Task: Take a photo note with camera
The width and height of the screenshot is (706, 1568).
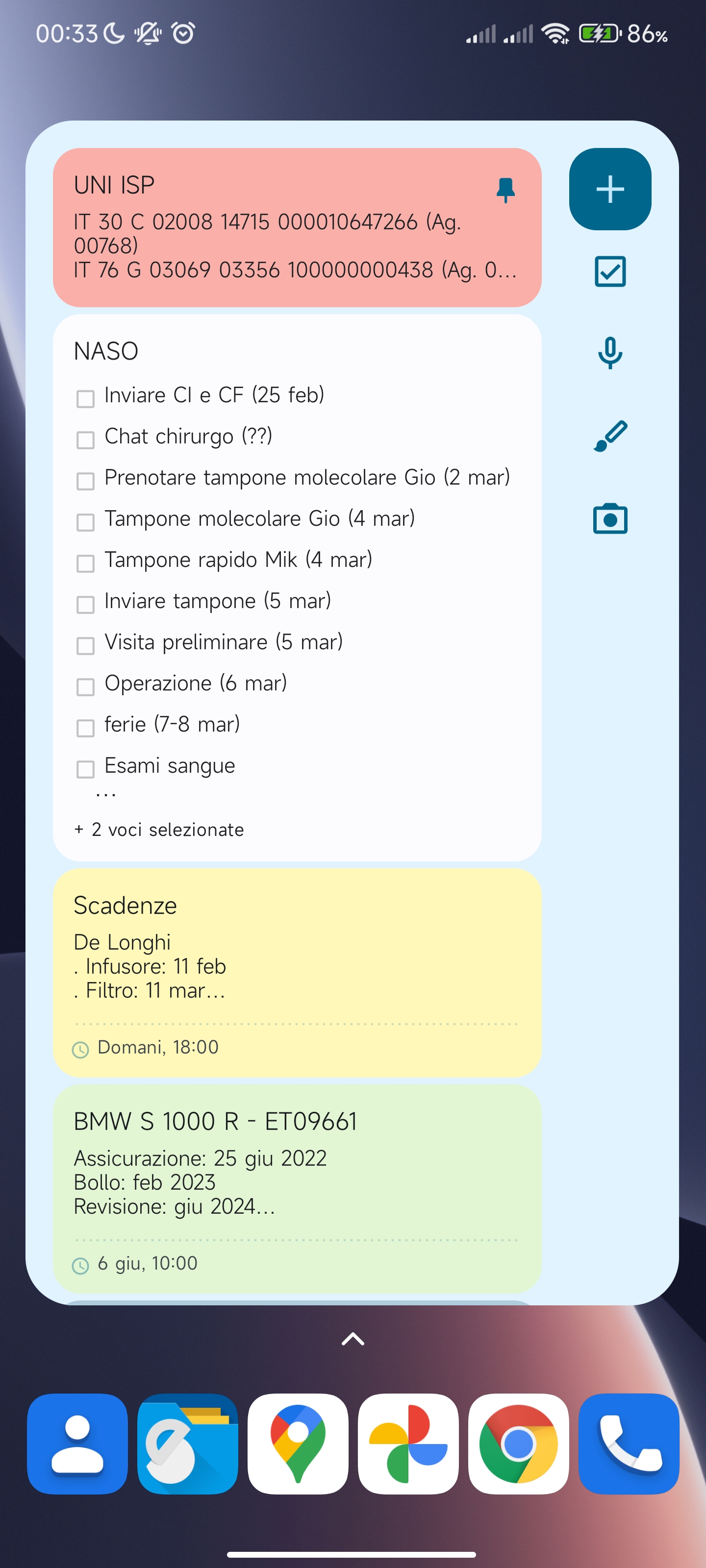Action: (610, 518)
